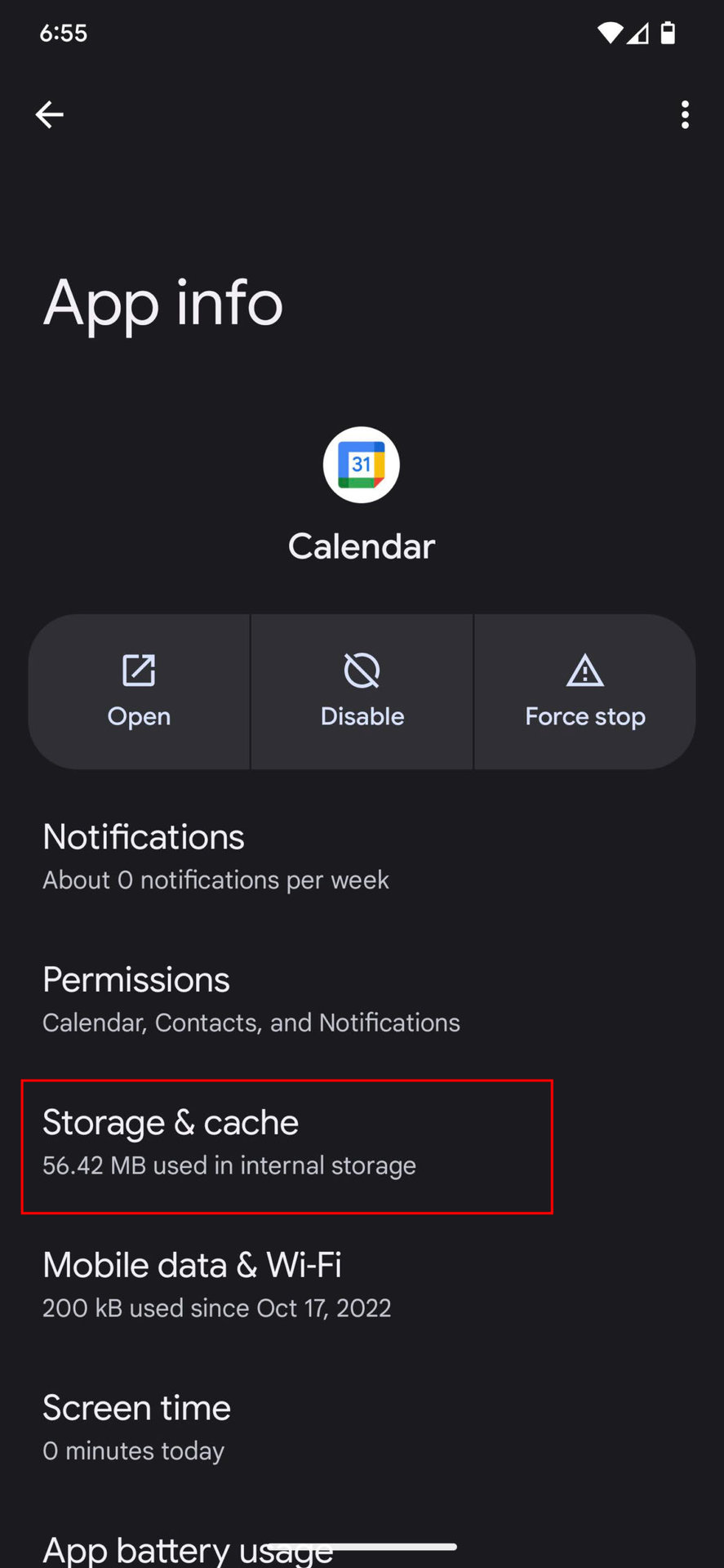This screenshot has width=724, height=1568.
Task: Open the three-dot overflow menu
Action: coord(685,114)
